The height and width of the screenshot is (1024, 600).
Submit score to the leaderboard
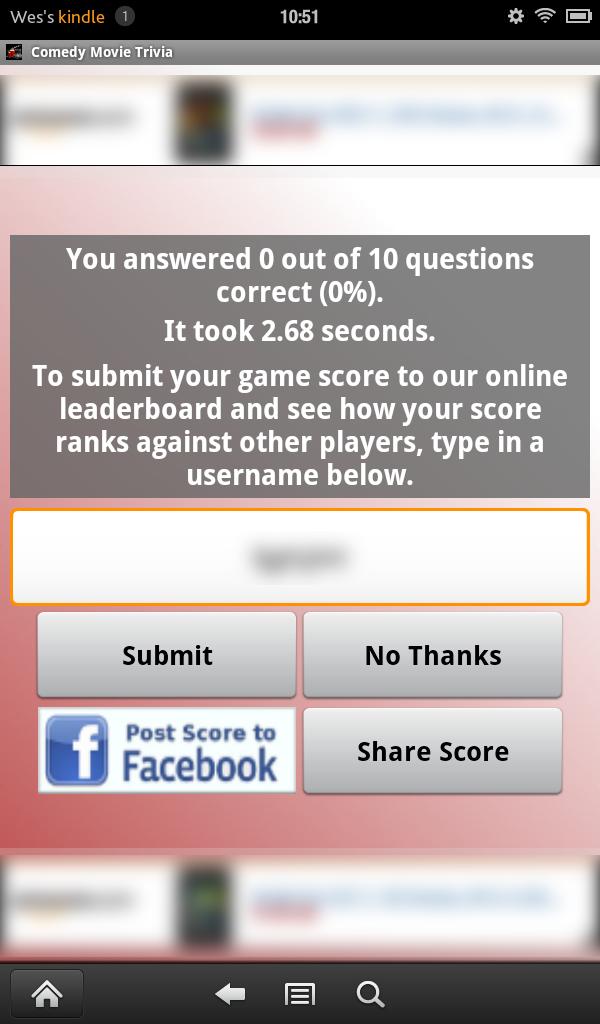point(167,655)
